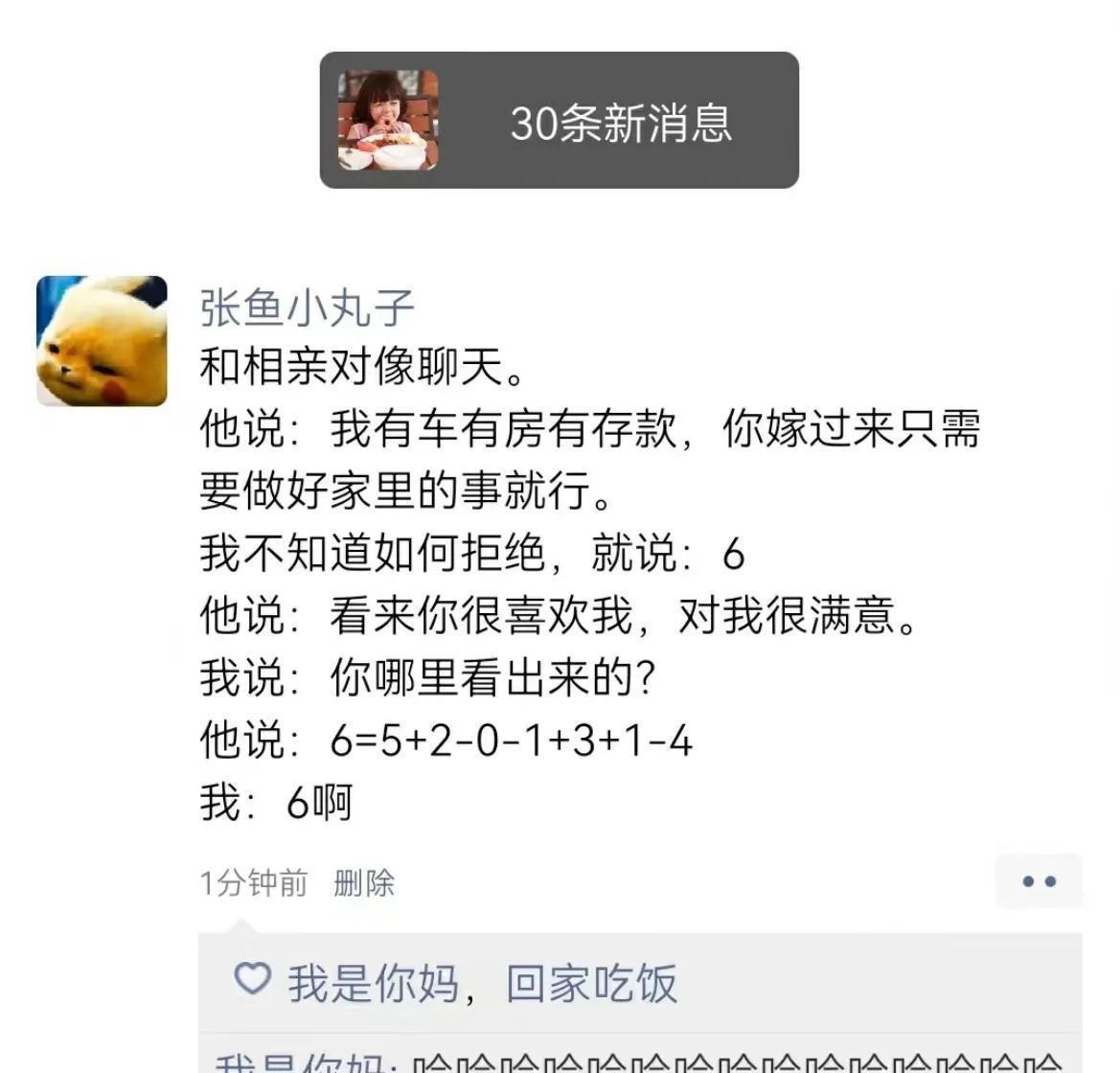The width and height of the screenshot is (1120, 1073).
Task: Open the username 张鱼小丸子
Action: click(x=307, y=308)
